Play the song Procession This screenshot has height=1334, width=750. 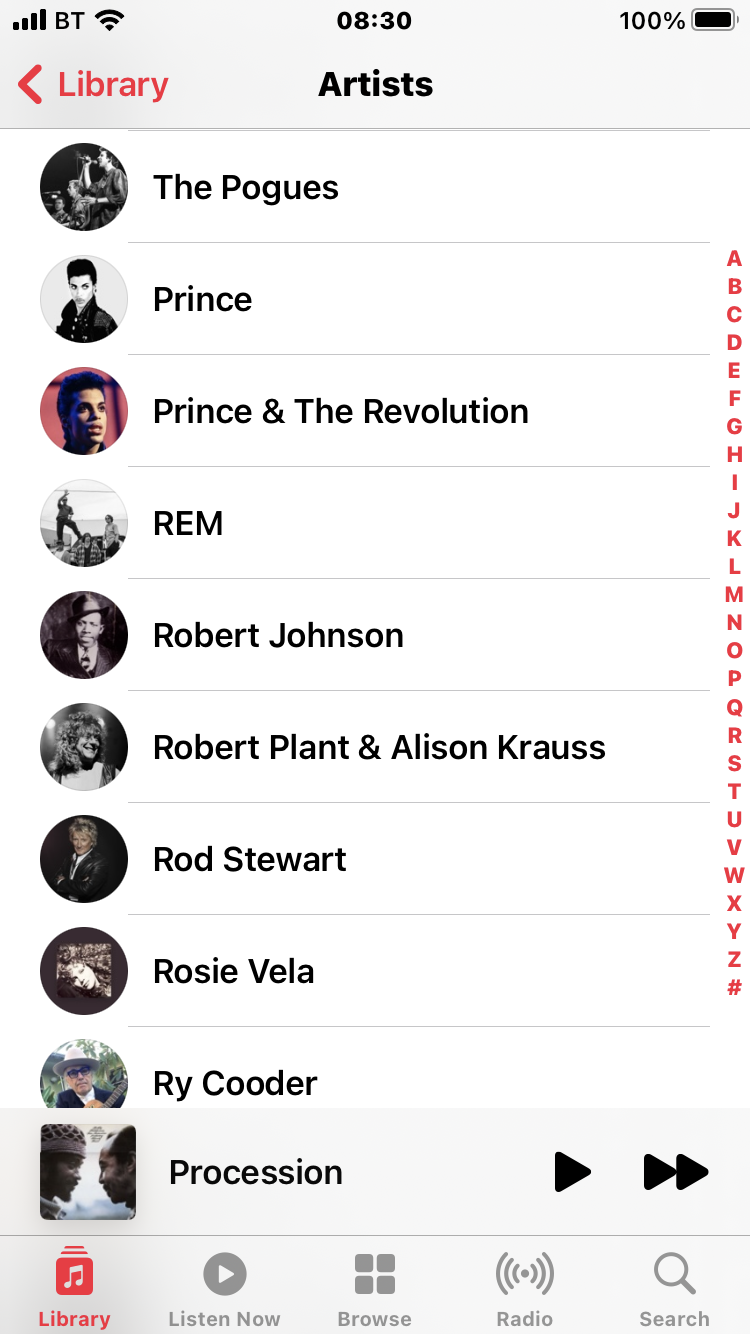tap(572, 1172)
